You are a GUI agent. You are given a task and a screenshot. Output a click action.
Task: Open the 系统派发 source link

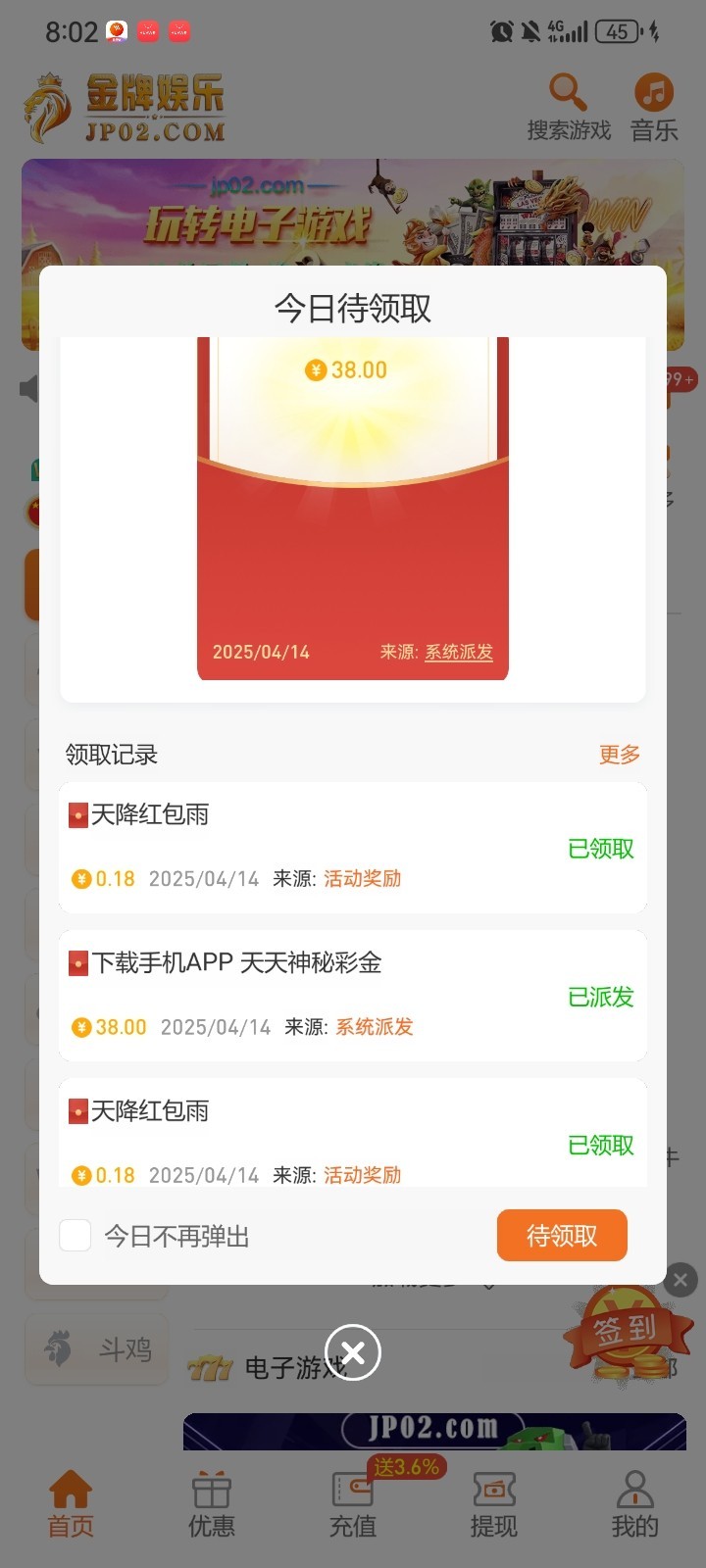tap(458, 652)
